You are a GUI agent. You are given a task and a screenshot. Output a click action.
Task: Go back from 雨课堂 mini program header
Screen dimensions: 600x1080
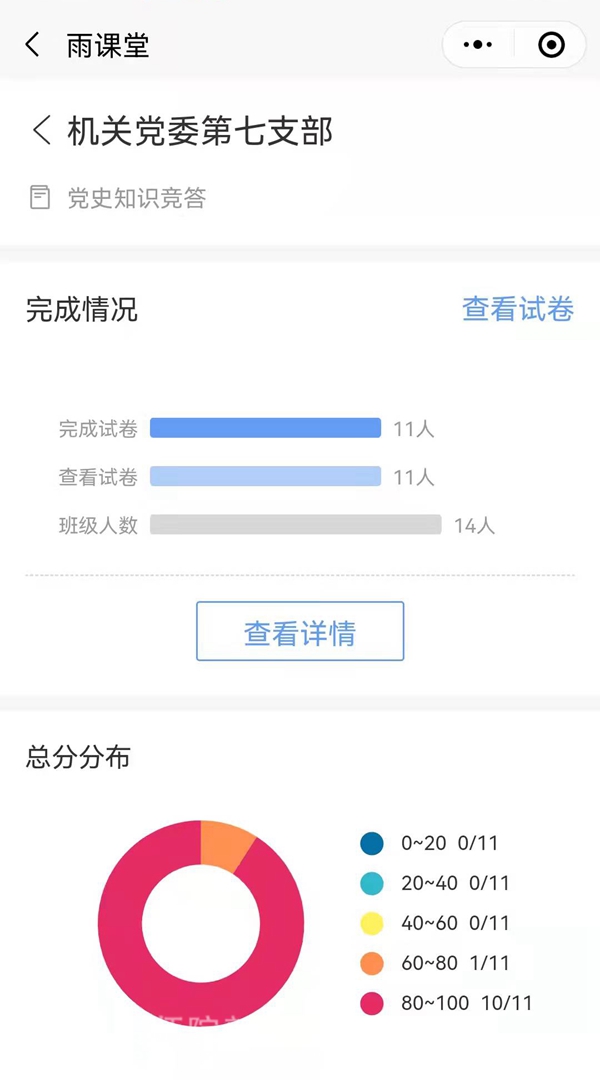point(33,45)
